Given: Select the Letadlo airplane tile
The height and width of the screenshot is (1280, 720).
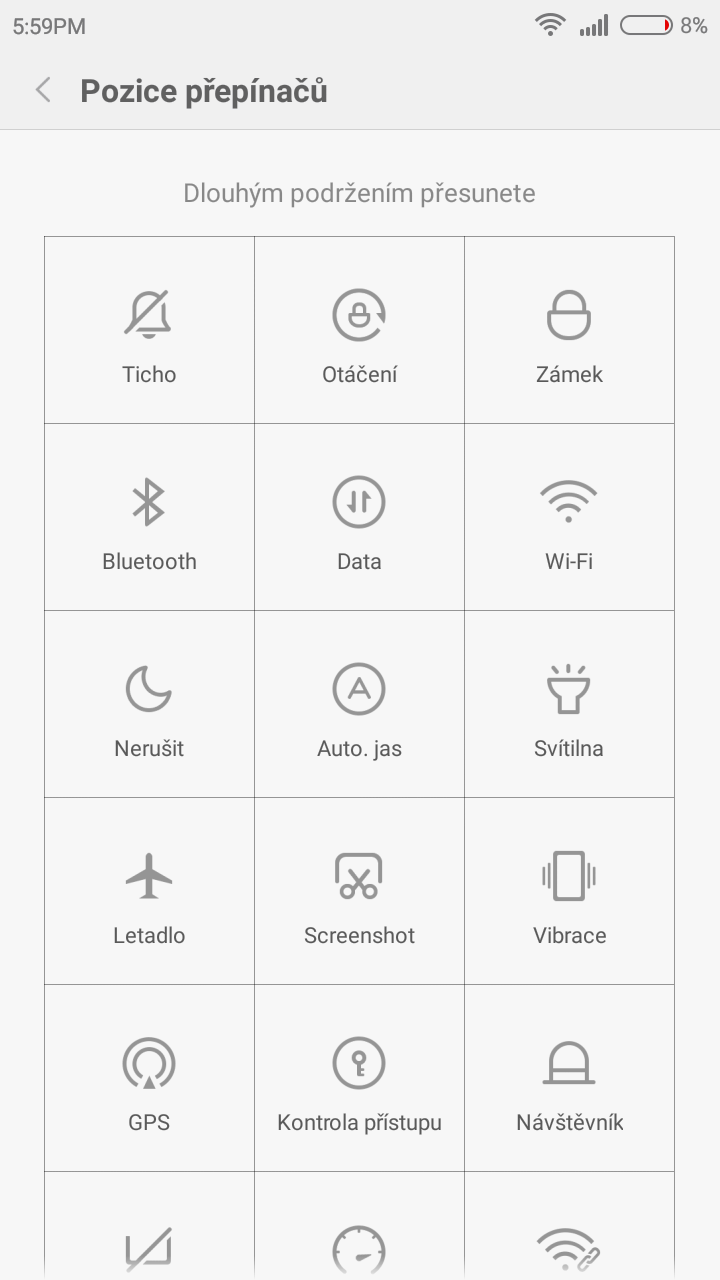Looking at the screenshot, I should [149, 891].
